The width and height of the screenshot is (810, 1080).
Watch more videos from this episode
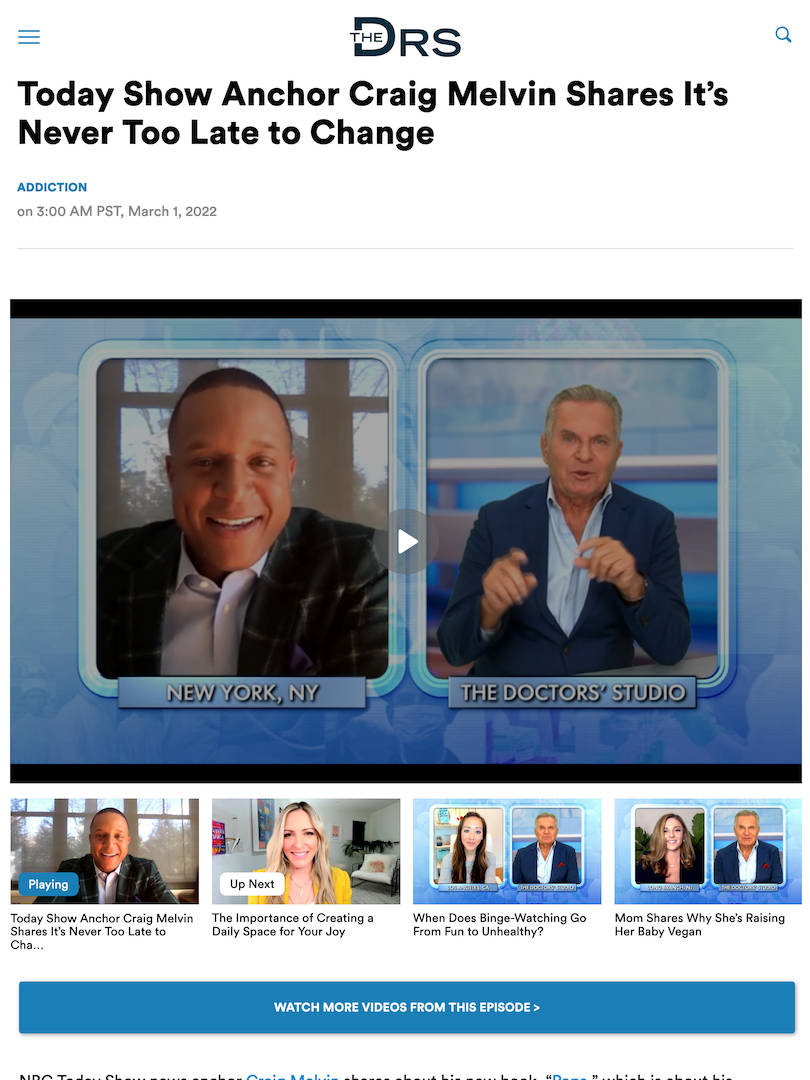tap(406, 1007)
